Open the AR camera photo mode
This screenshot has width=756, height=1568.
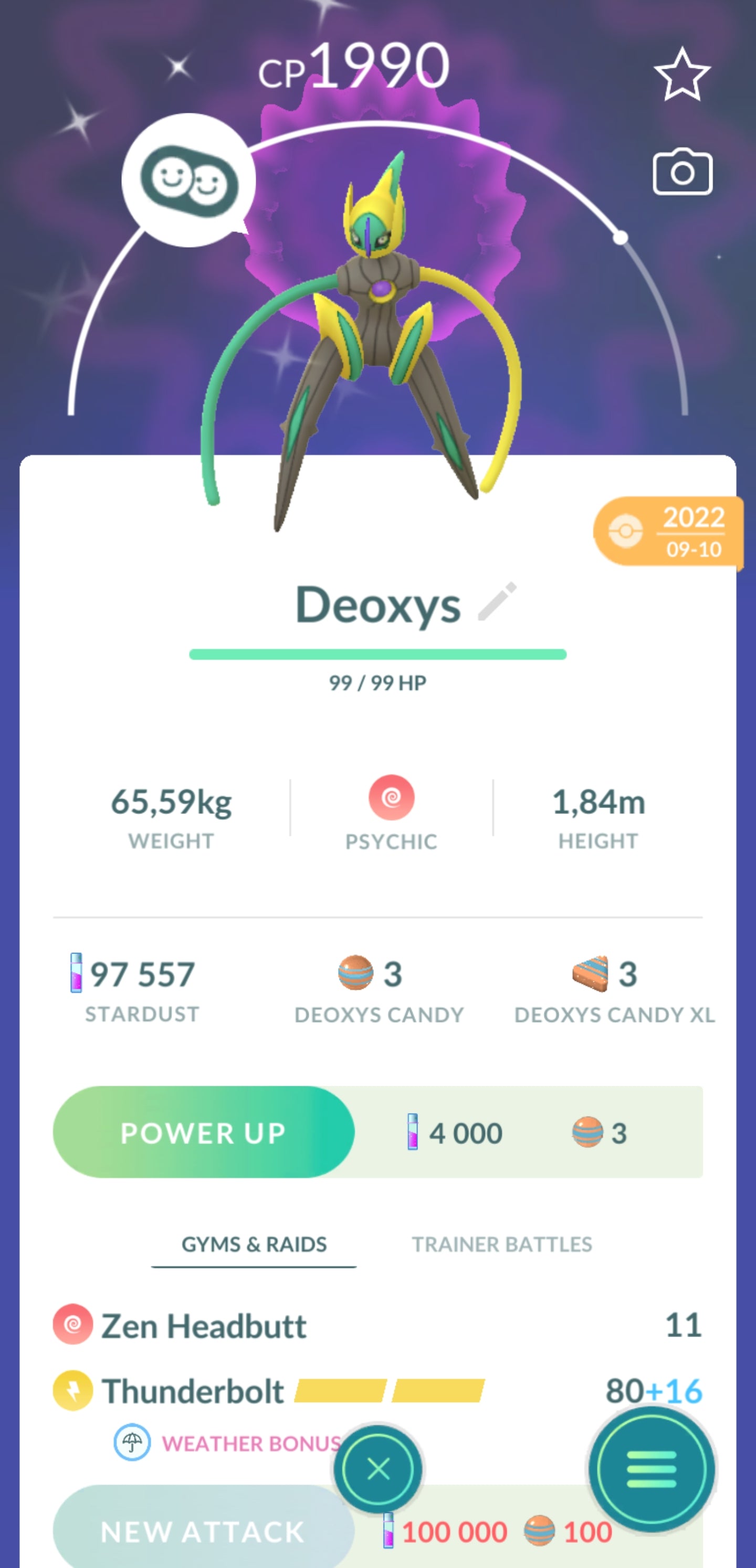coord(681,172)
